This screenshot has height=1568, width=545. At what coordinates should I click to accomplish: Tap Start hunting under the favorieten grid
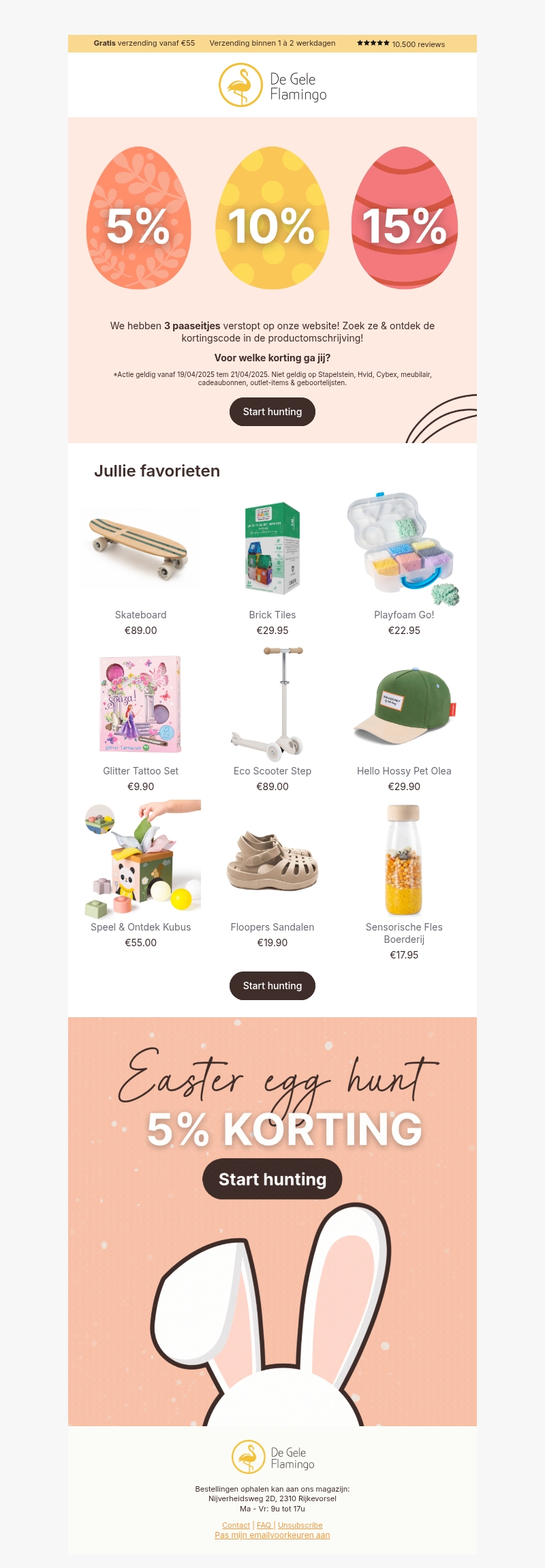272,986
